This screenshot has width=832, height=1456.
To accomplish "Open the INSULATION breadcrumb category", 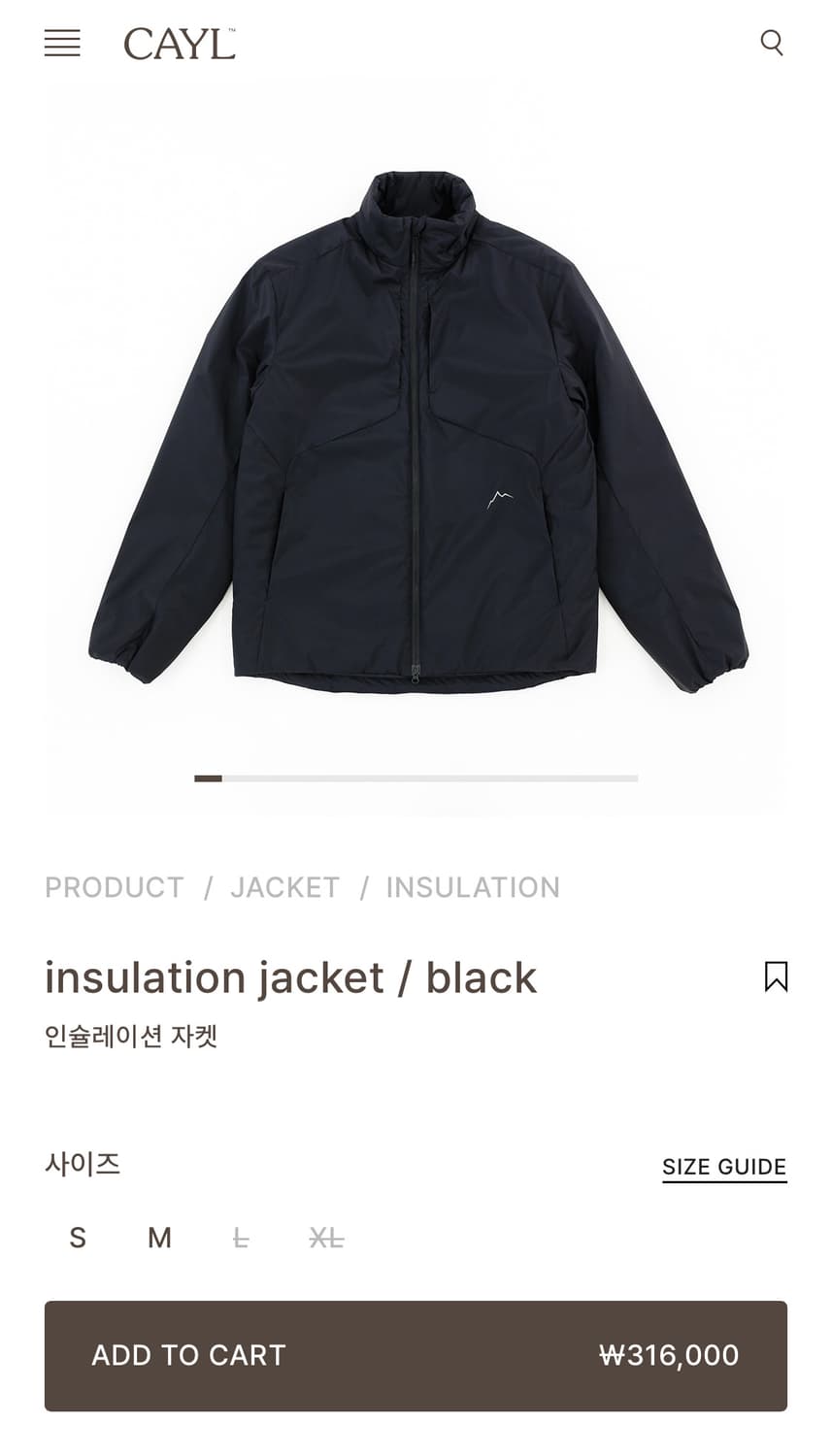I will [472, 886].
